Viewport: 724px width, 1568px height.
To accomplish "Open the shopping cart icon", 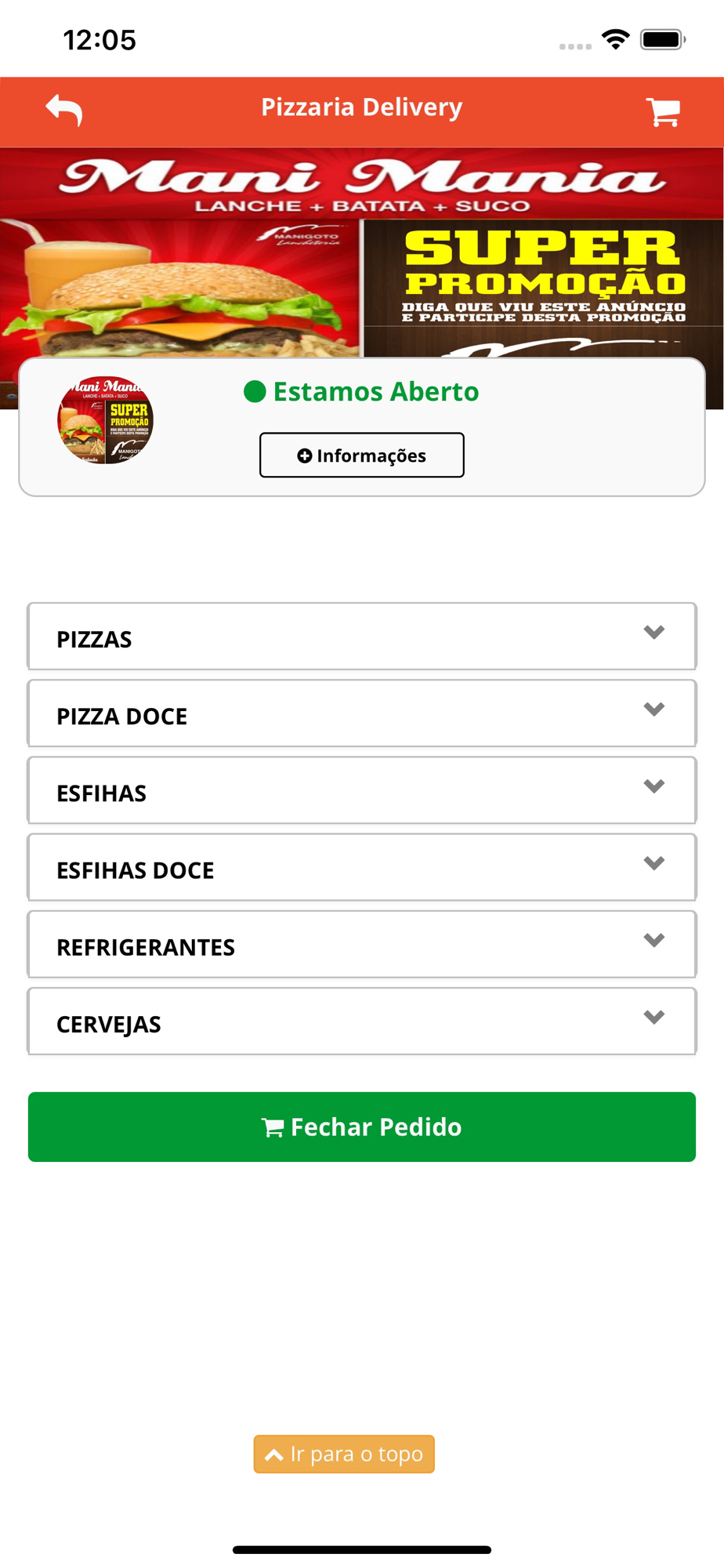I will (663, 112).
